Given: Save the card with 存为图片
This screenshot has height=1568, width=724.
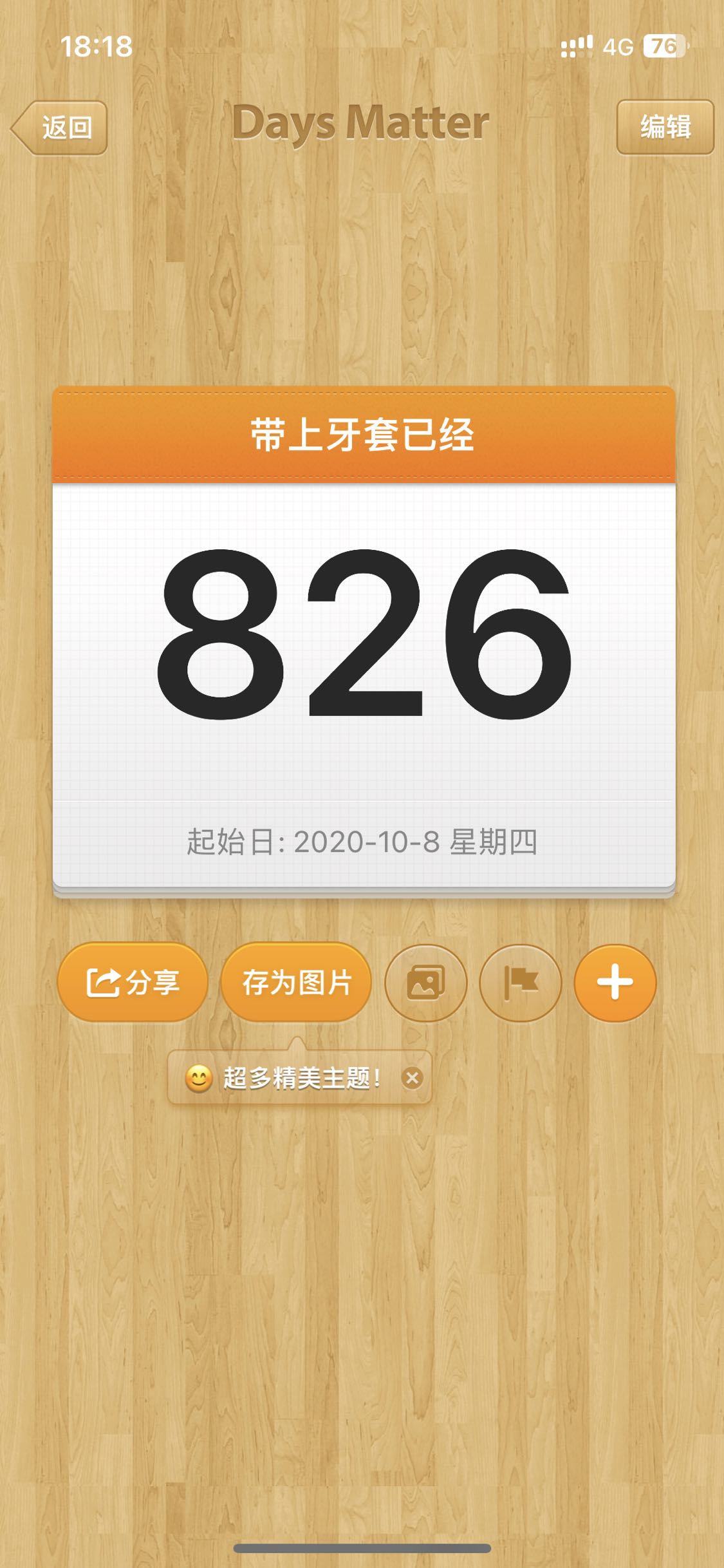Looking at the screenshot, I should click(x=296, y=982).
